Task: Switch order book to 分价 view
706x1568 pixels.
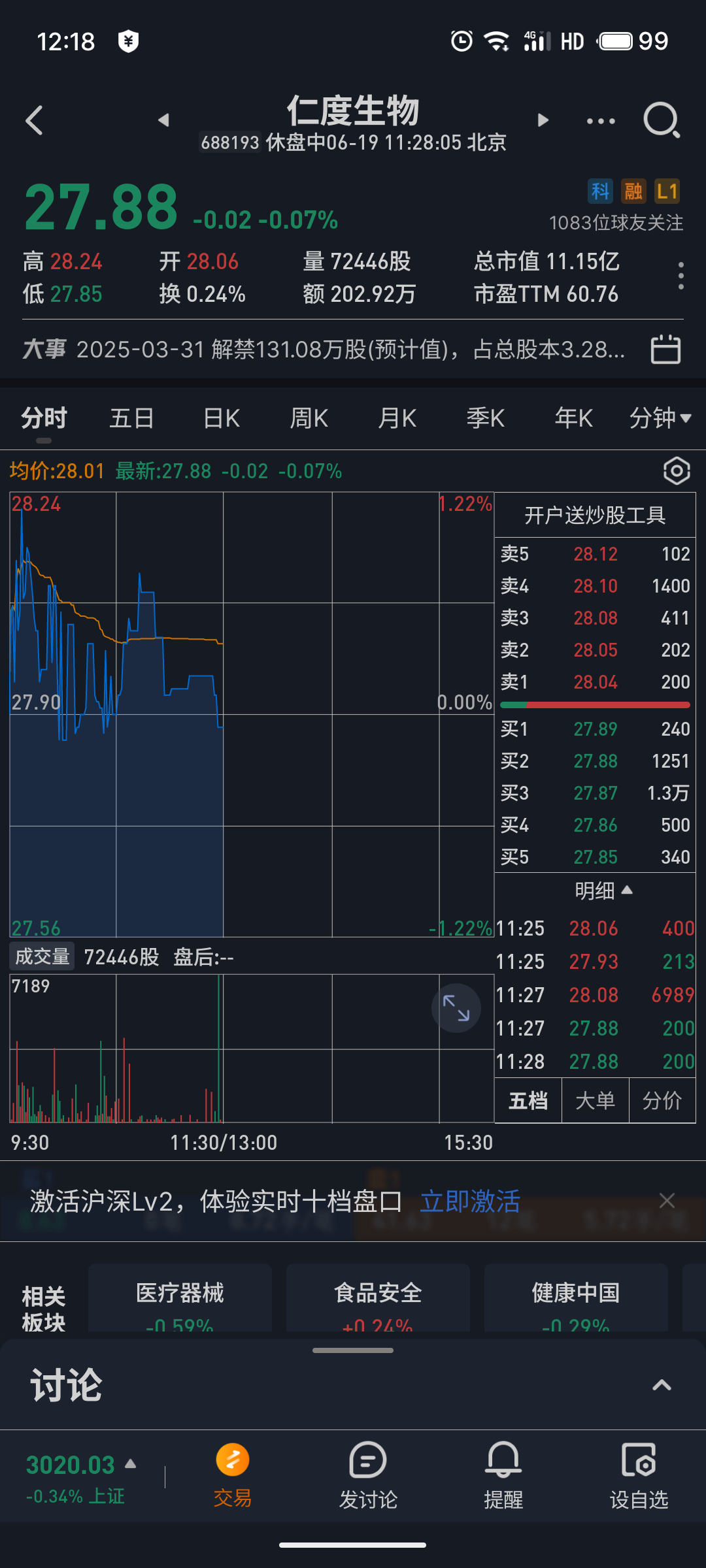Action: pos(662,1100)
